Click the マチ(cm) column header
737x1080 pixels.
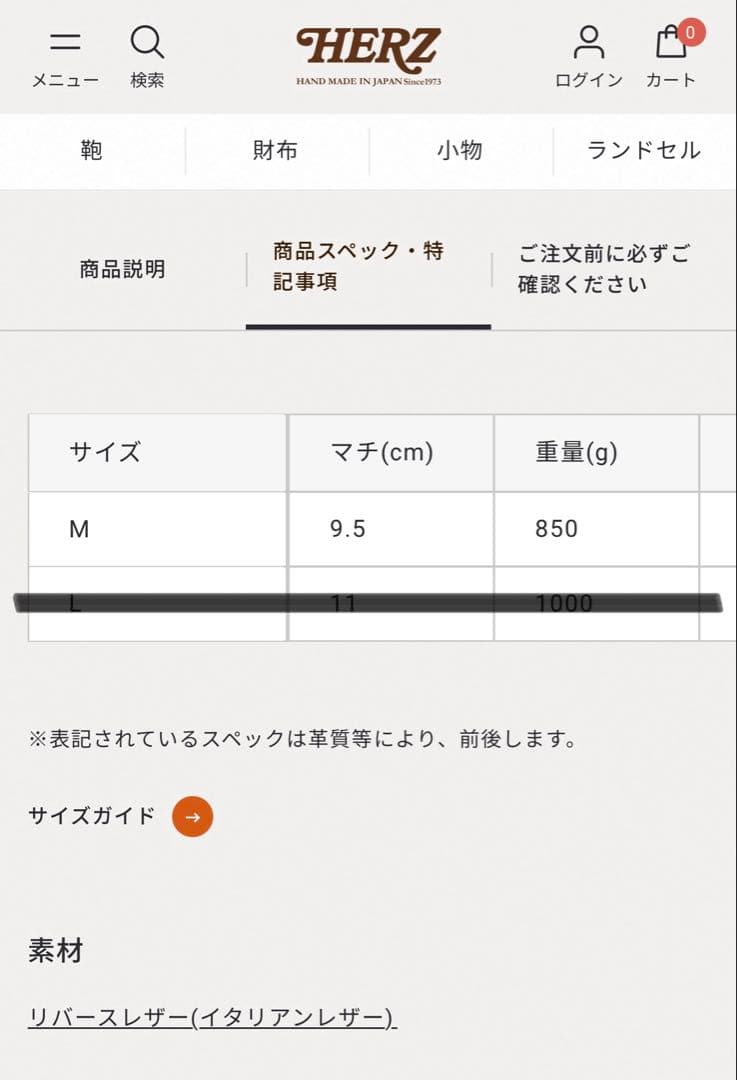[x=390, y=452]
